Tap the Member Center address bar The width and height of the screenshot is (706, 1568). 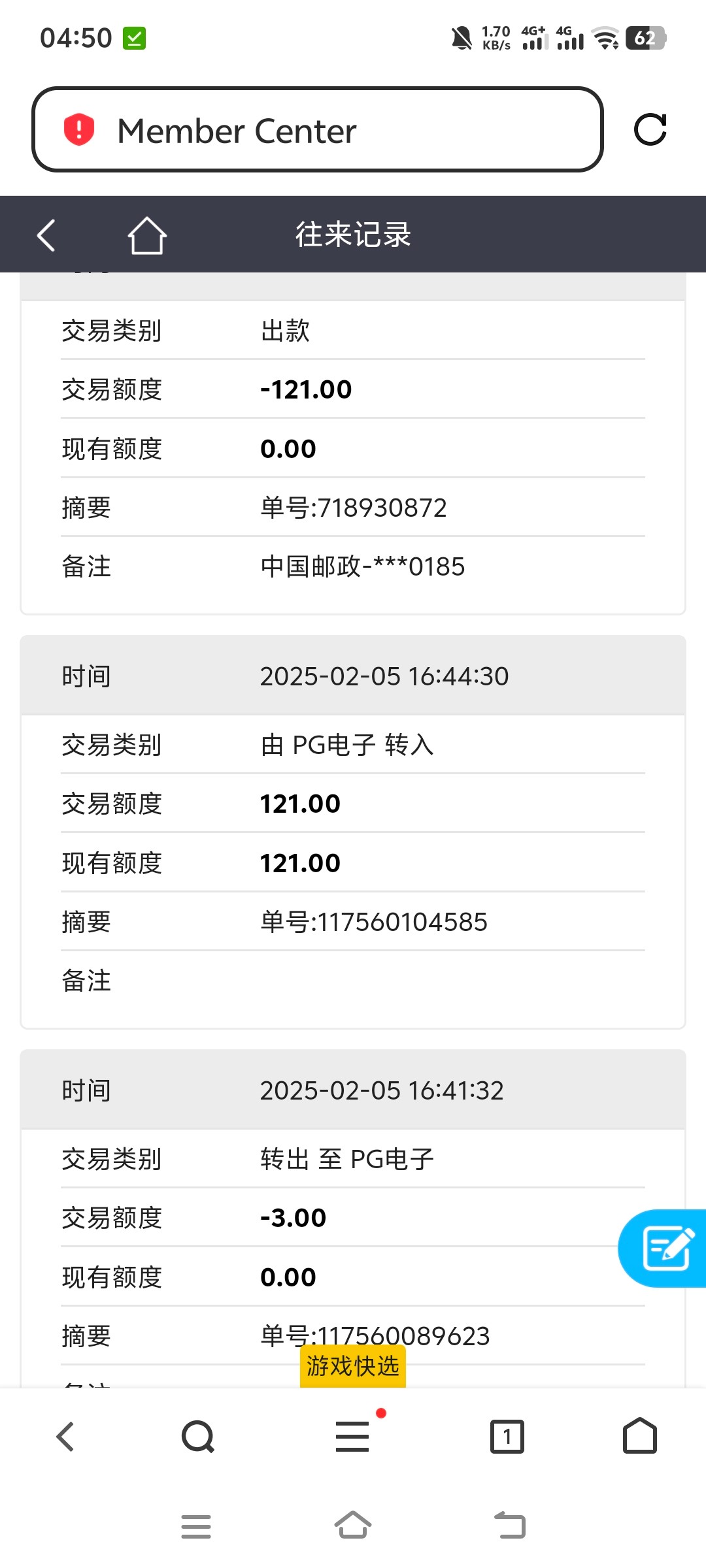tap(318, 129)
